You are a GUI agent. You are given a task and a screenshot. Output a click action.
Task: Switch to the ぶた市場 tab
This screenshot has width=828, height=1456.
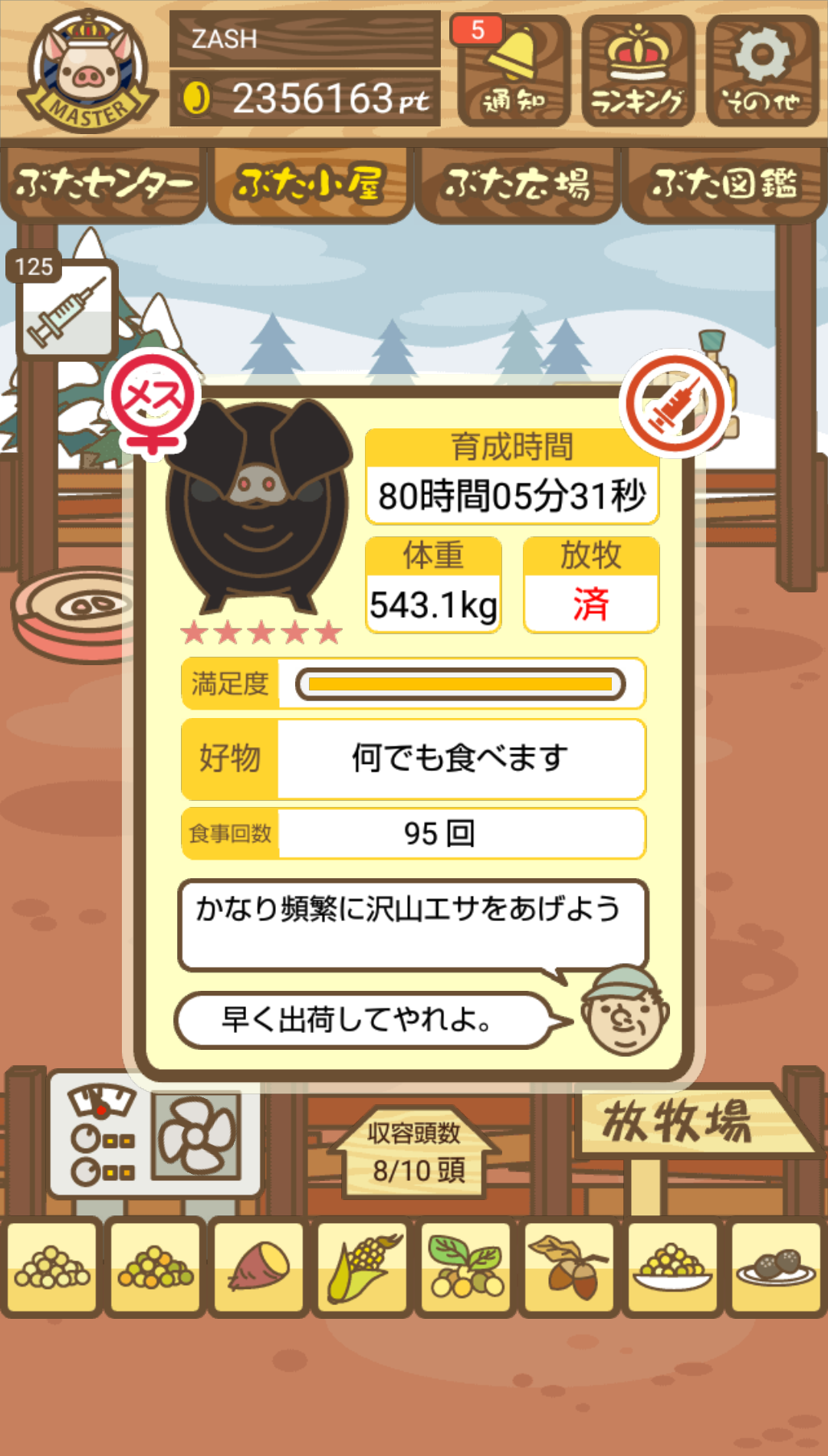pyautogui.click(x=517, y=185)
